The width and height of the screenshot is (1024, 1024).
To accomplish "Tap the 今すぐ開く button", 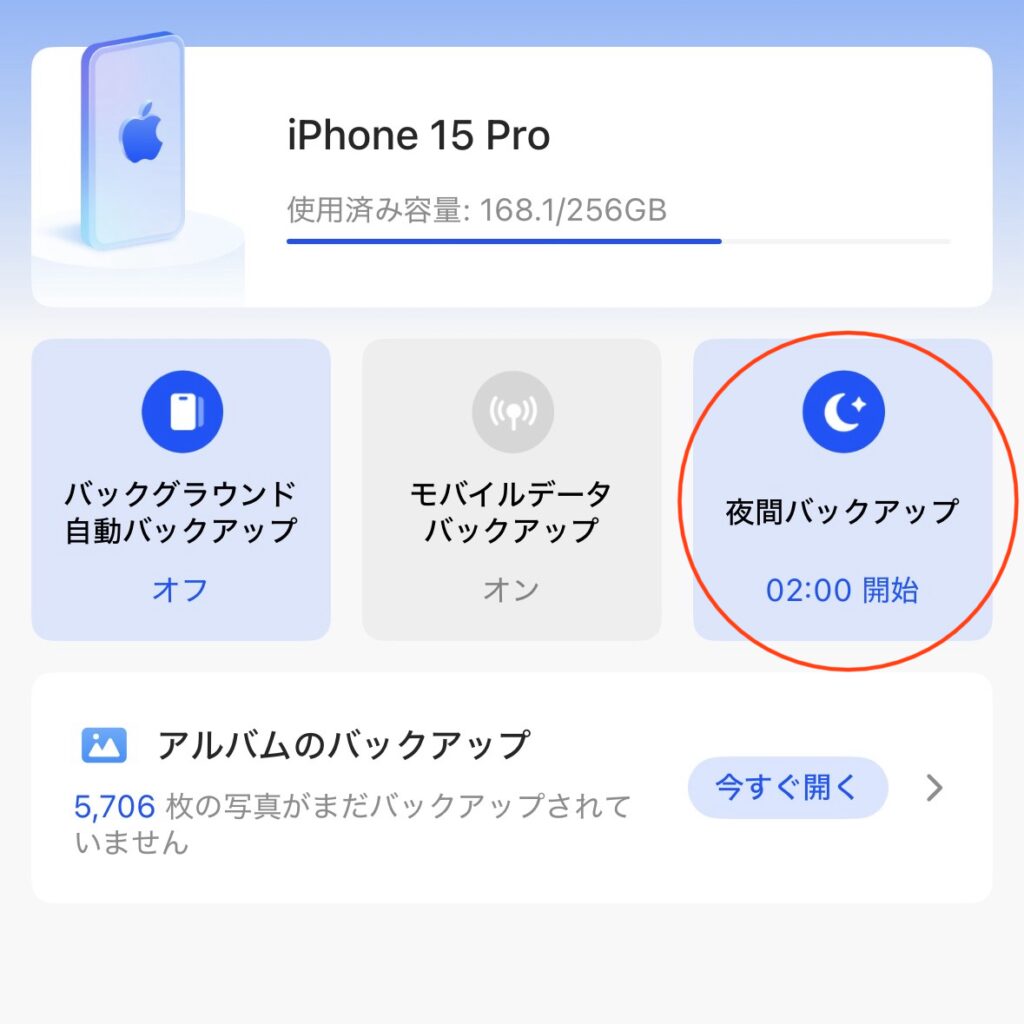I will (x=787, y=788).
